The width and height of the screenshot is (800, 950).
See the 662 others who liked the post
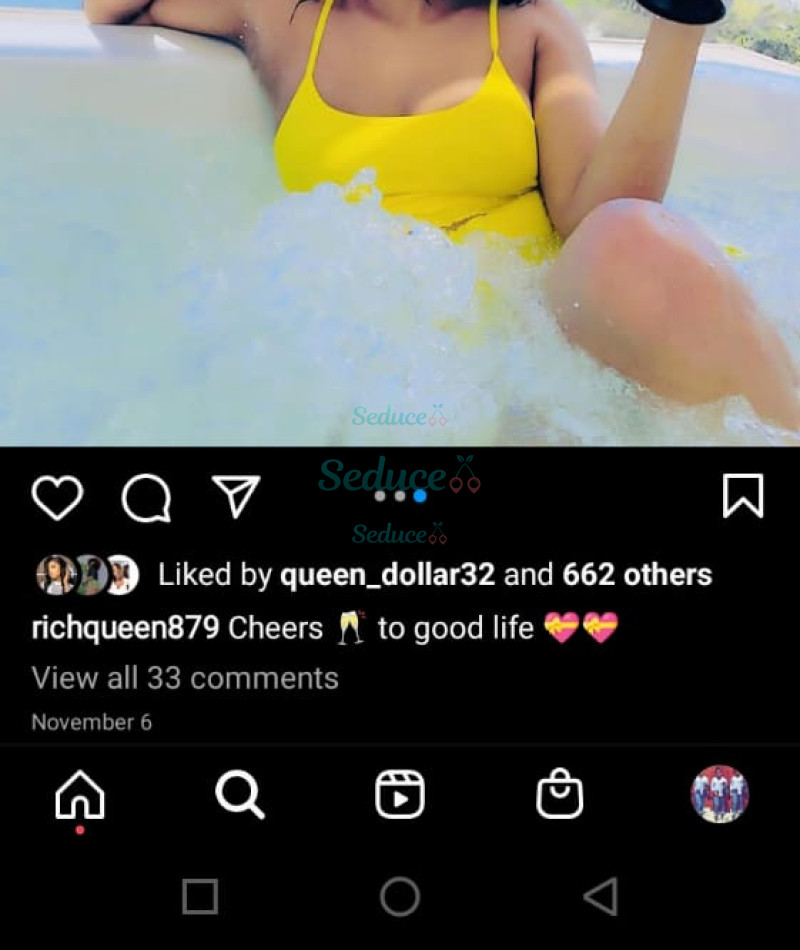[x=637, y=575]
